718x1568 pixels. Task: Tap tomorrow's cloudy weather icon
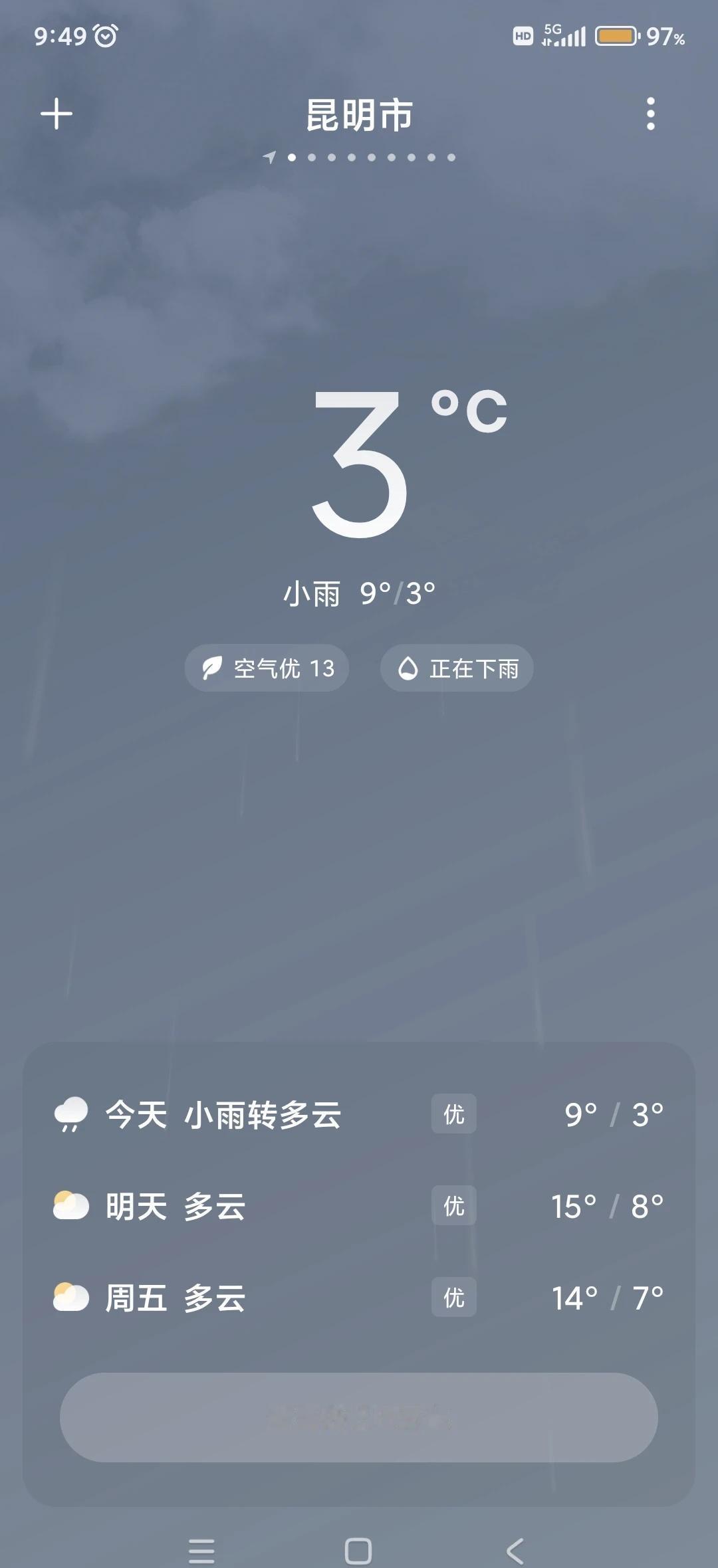coord(71,1207)
